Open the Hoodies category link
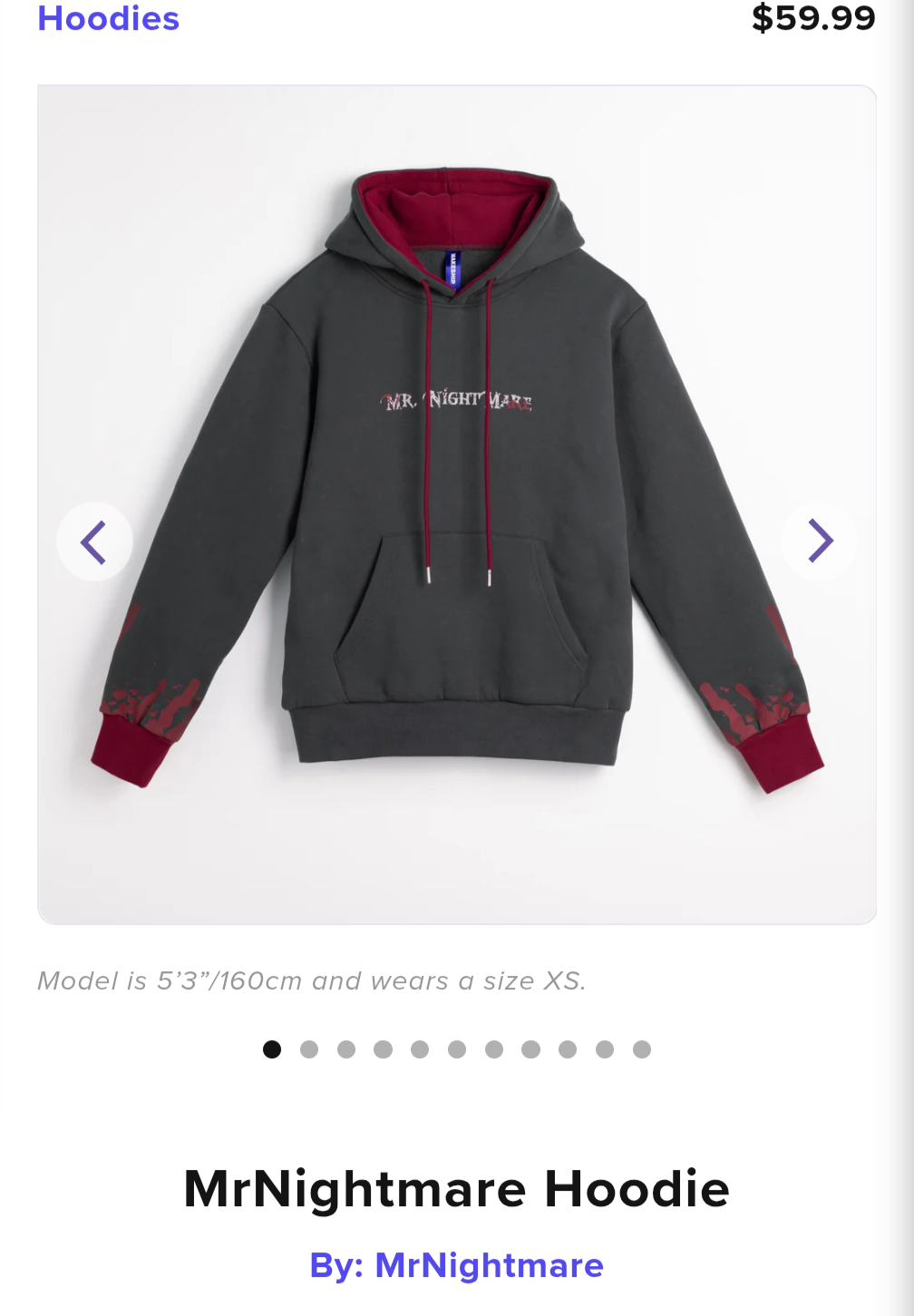Viewport: 914px width, 1316px height. coord(108,18)
